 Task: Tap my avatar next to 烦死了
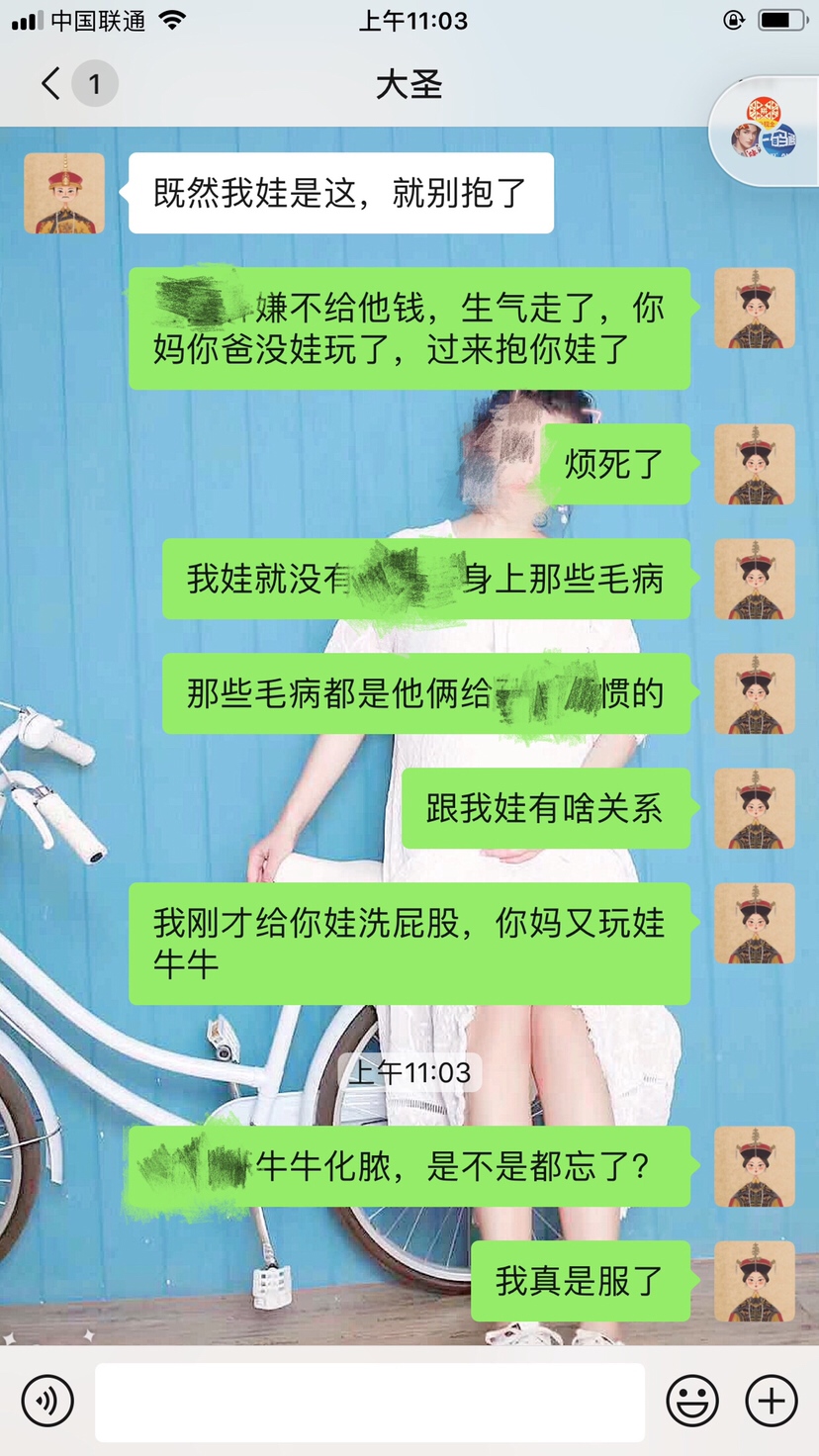pyautogui.click(x=755, y=464)
